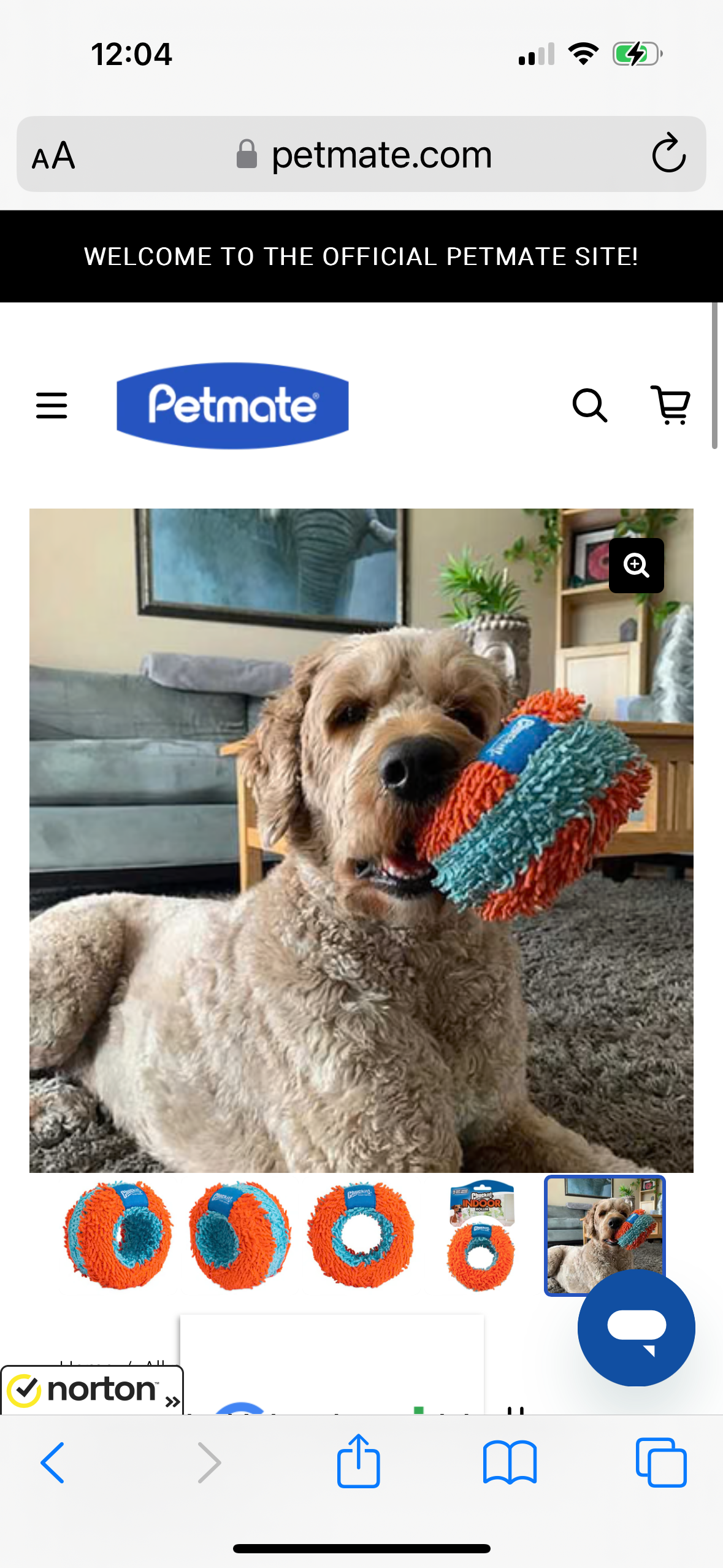Open the AA reader options
Screen dimensions: 723x1568
tap(54, 155)
